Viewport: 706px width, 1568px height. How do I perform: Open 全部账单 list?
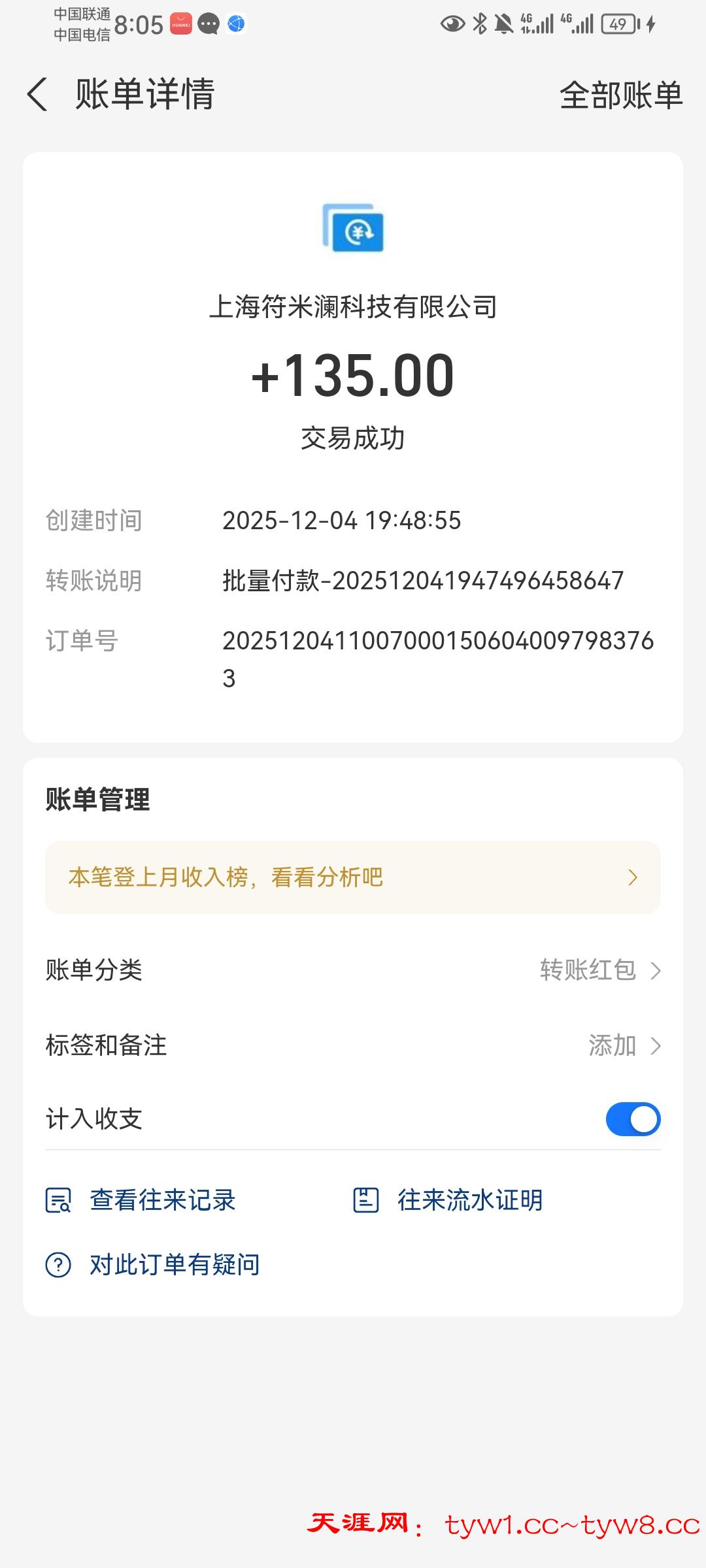click(620, 95)
